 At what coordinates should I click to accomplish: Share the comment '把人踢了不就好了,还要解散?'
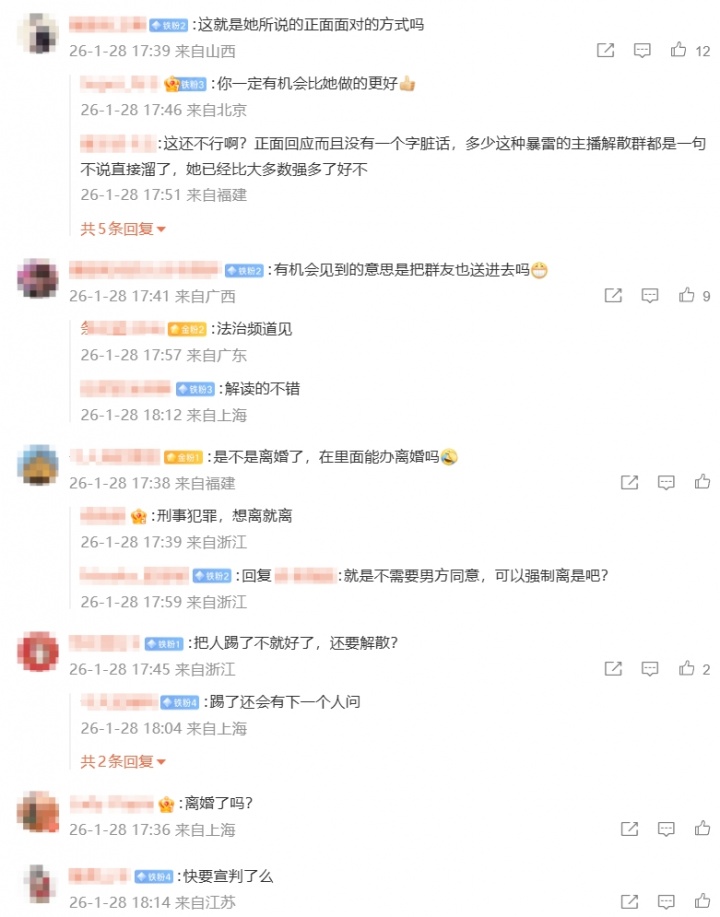pyautogui.click(x=613, y=669)
